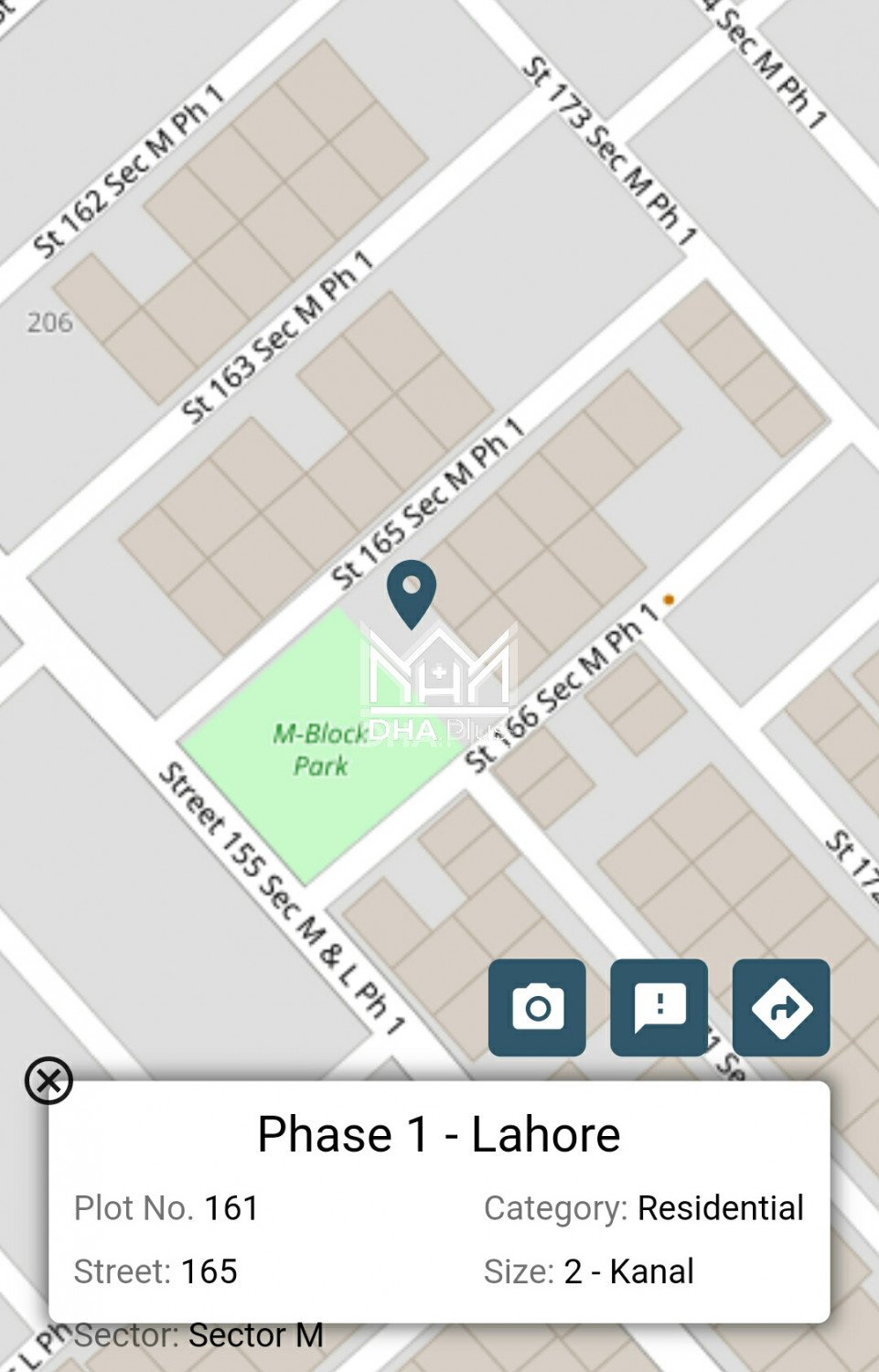Tap the location pin on the map
879x1372 pixels.
pos(412,590)
